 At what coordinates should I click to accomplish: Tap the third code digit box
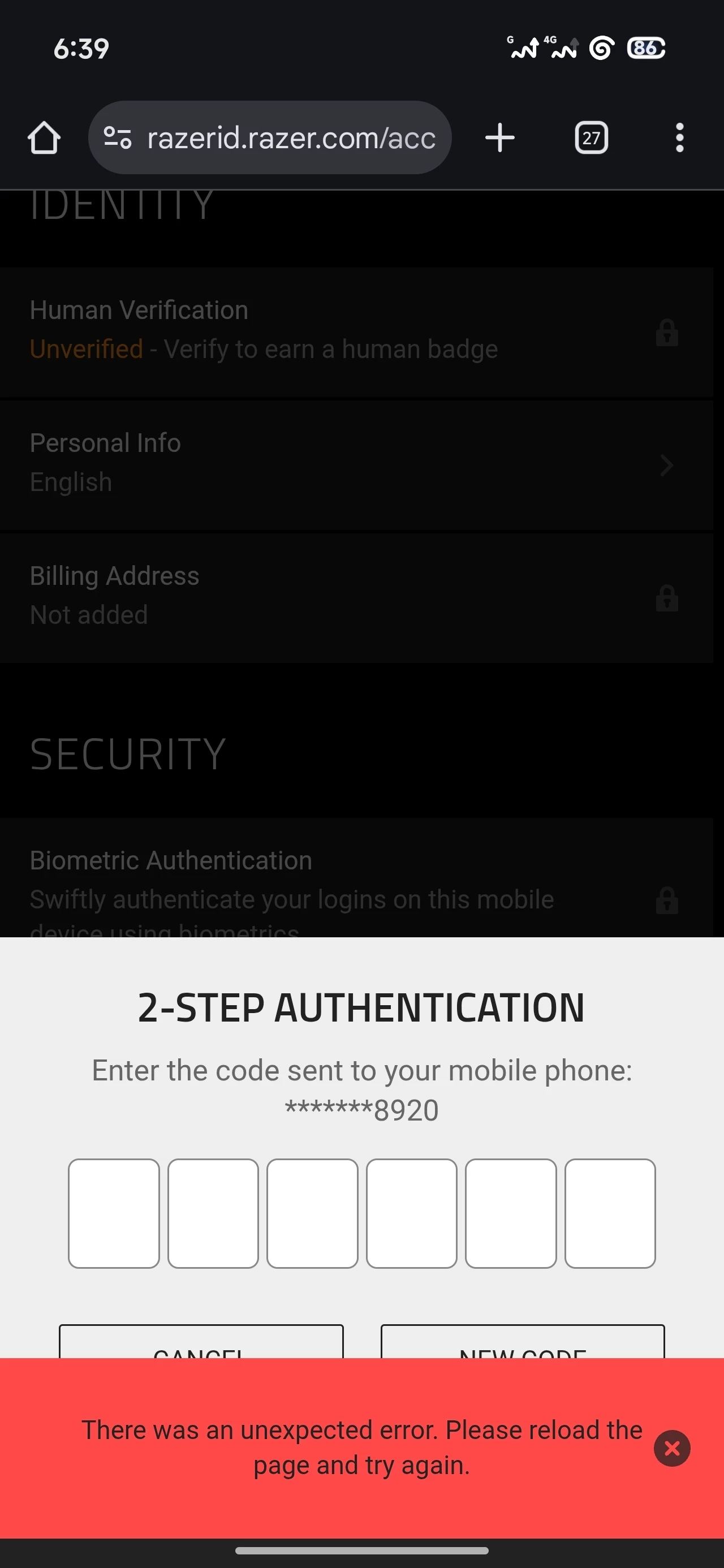pyautogui.click(x=312, y=1213)
